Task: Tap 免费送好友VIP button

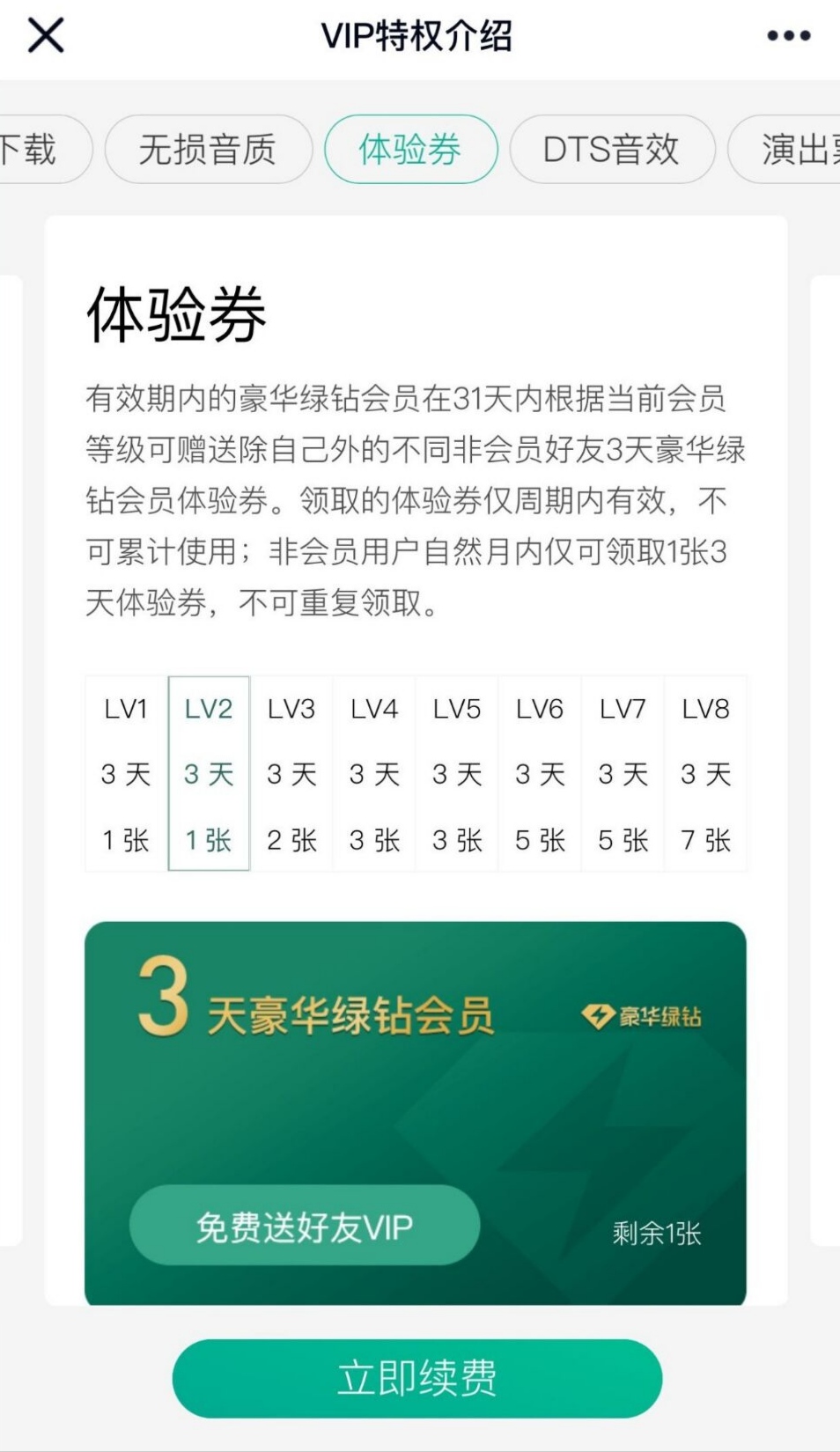Action: (x=305, y=1226)
